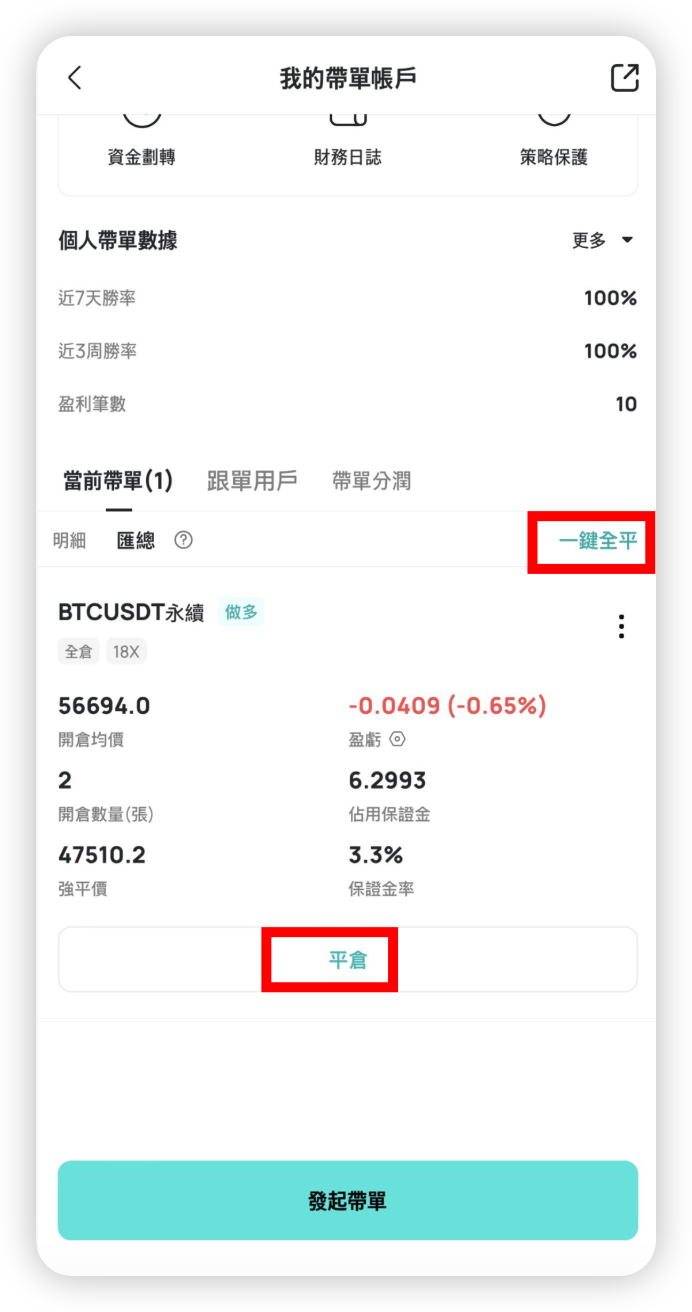Screen dimensions: 692x1312
Task: Expand the 更多 dropdown
Action: (603, 240)
